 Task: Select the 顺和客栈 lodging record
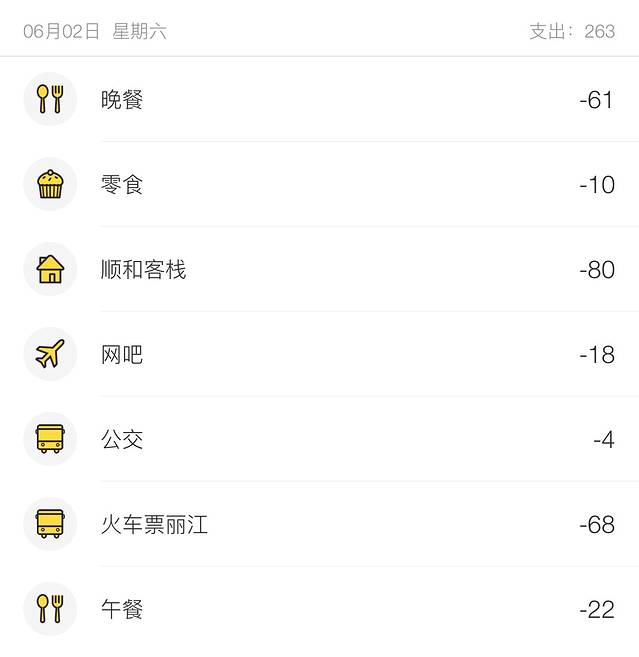[319, 269]
